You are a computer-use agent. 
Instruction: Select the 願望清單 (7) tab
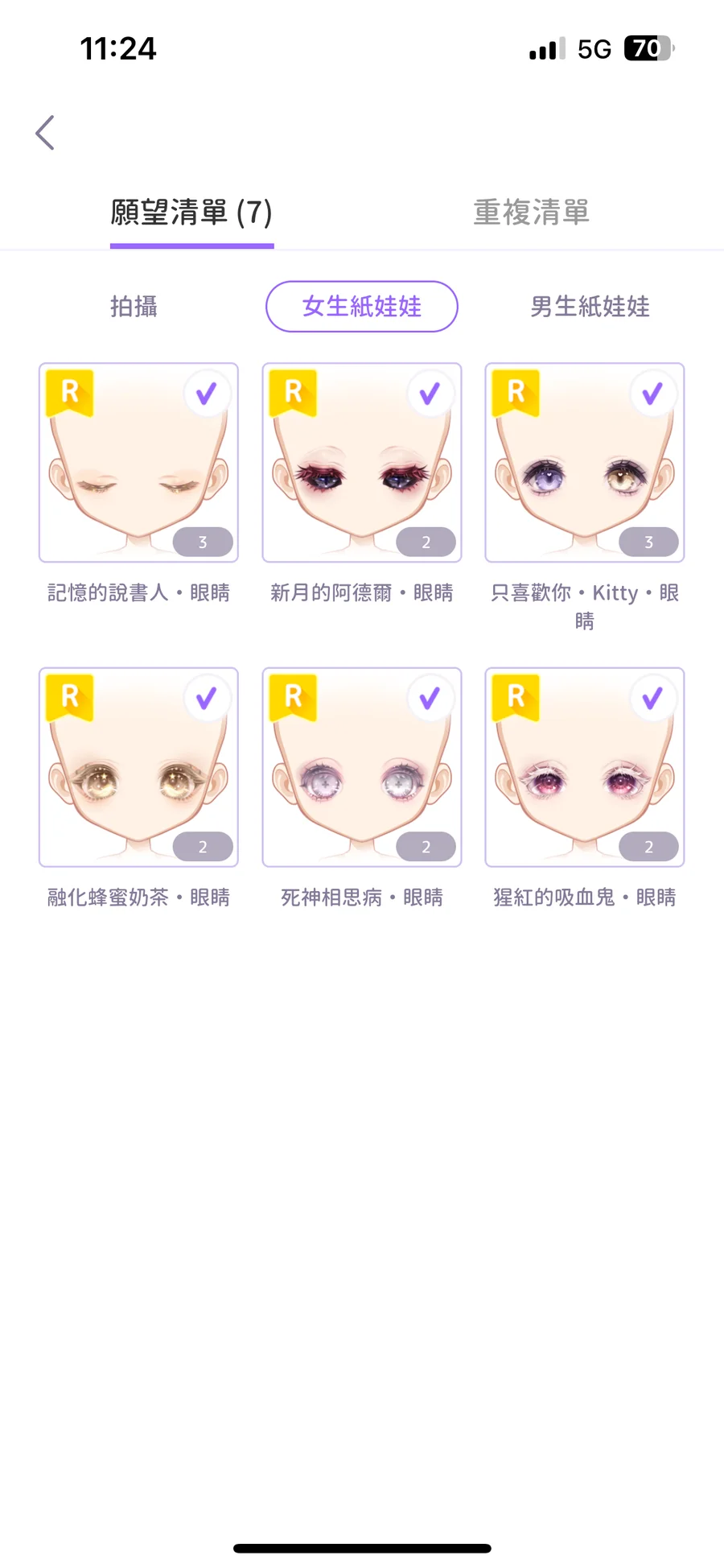[191, 213]
